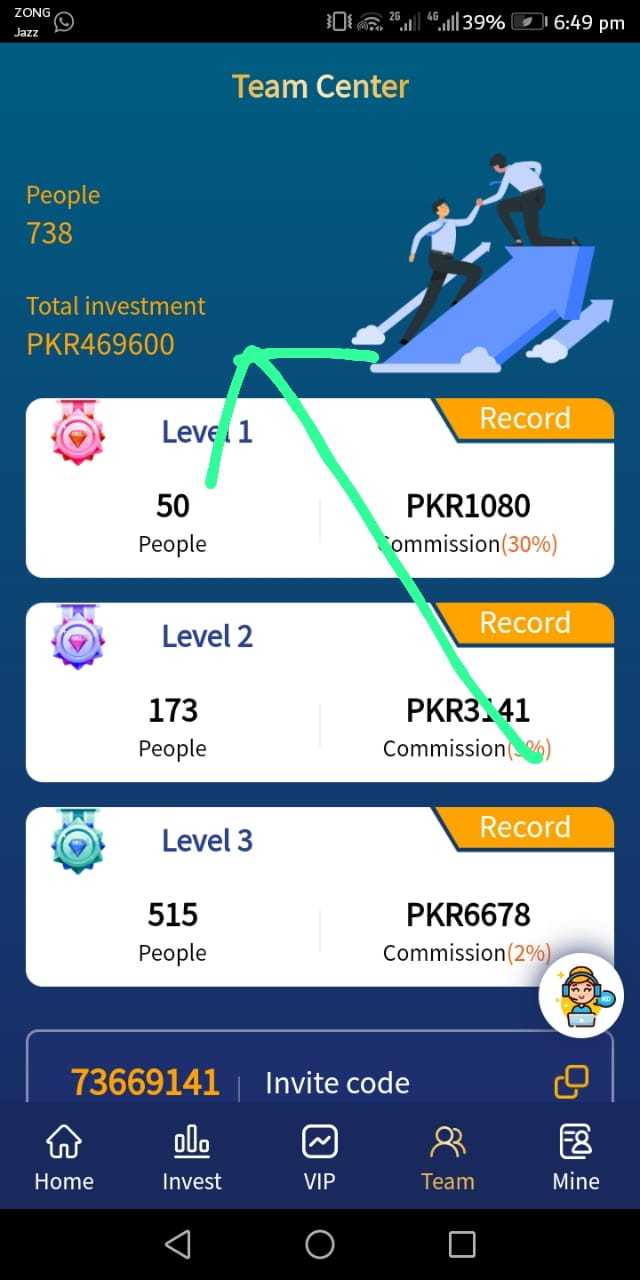Switch to the Mine tab

coord(576,1158)
